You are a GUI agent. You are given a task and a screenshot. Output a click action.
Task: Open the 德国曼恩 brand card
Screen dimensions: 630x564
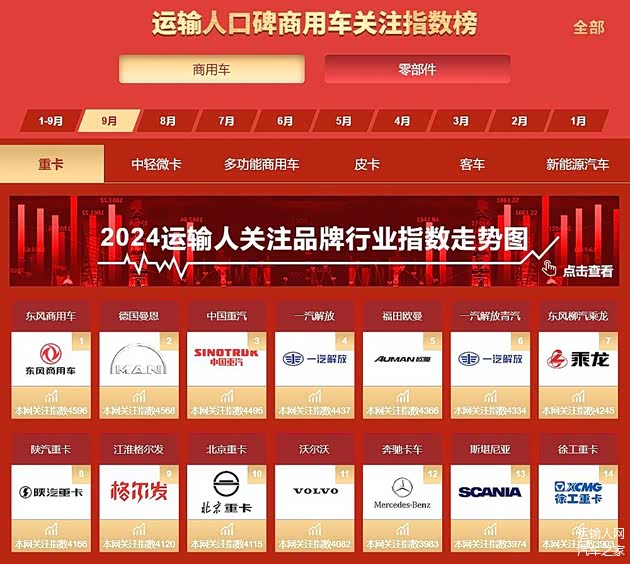pos(138,360)
